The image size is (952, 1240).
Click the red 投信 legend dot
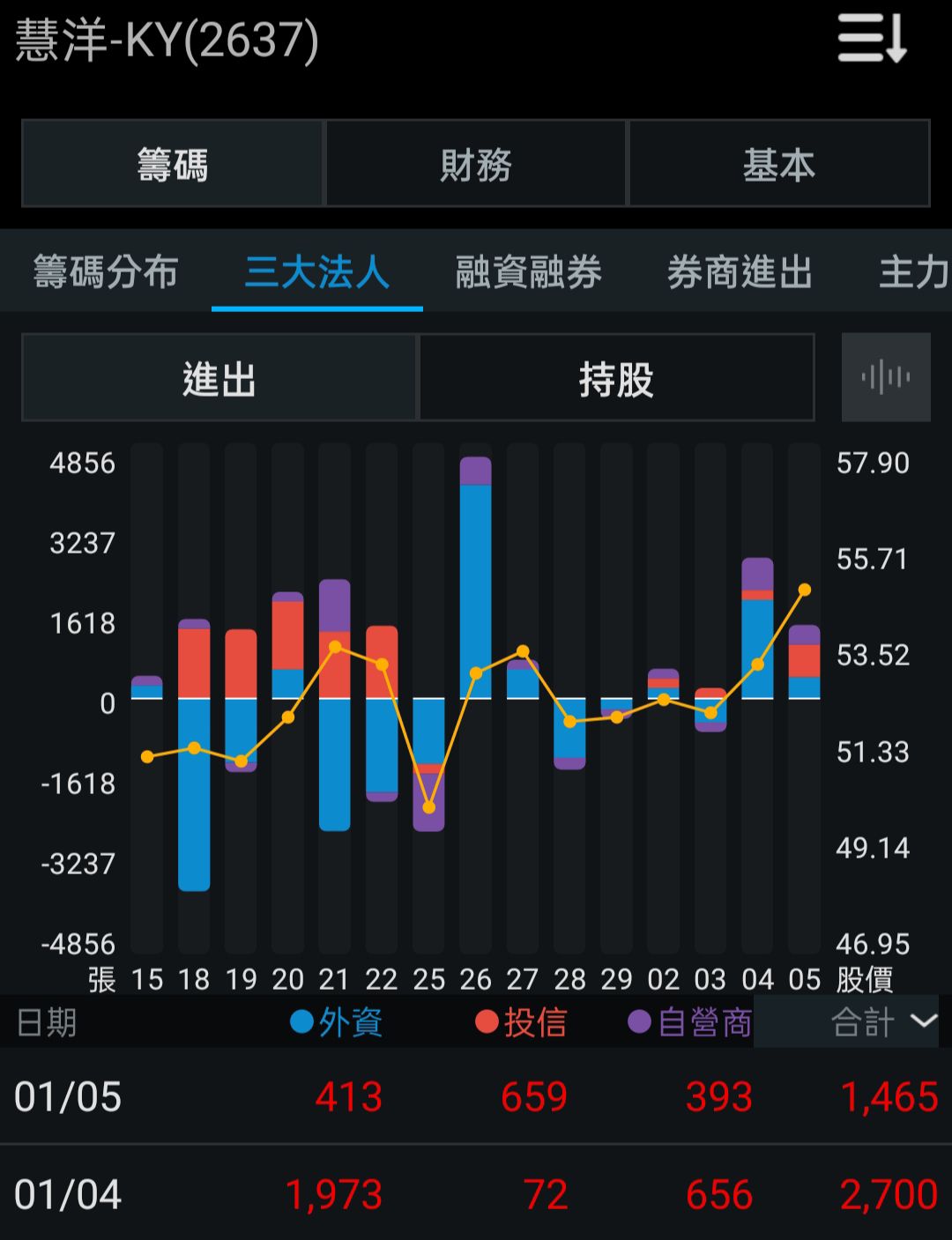pos(488,1022)
